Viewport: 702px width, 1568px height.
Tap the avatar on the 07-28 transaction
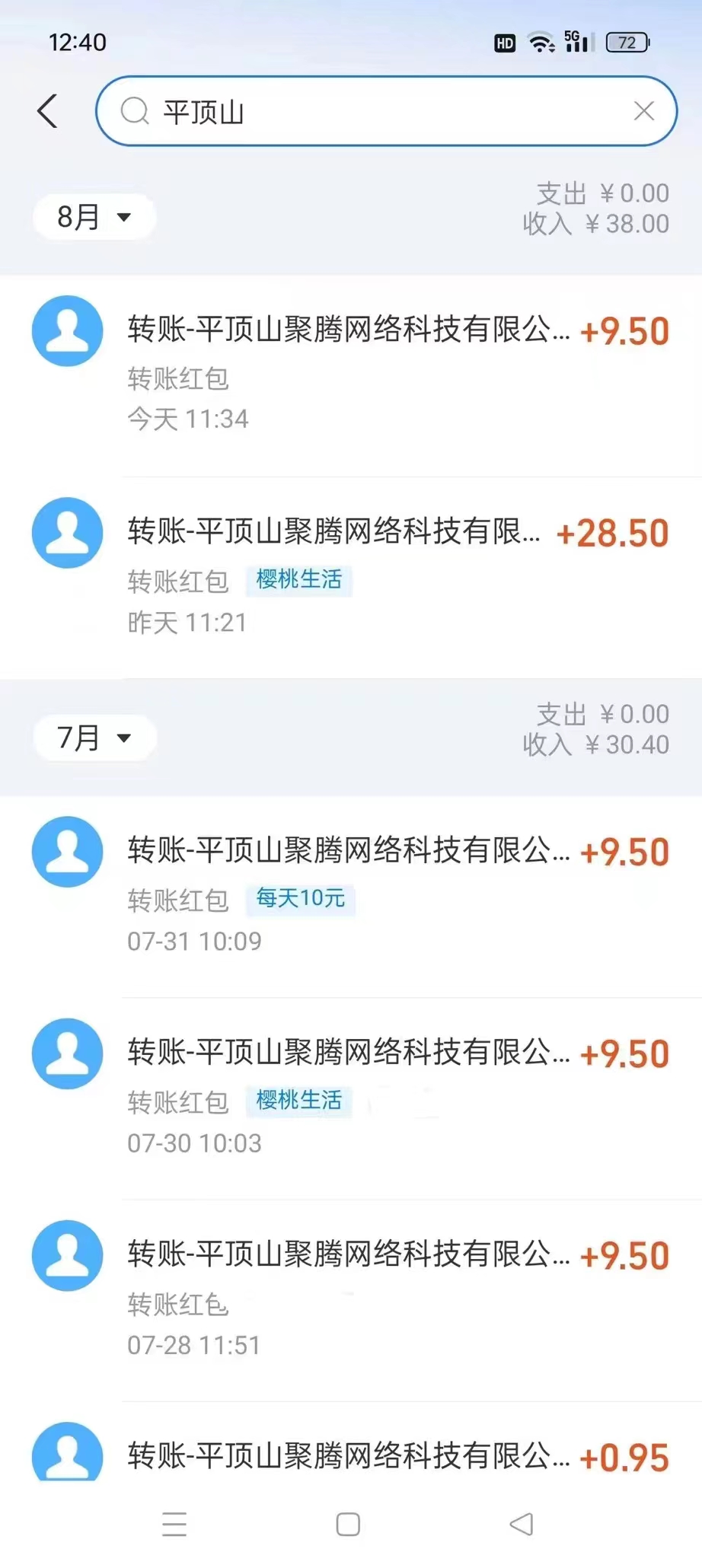(67, 1256)
